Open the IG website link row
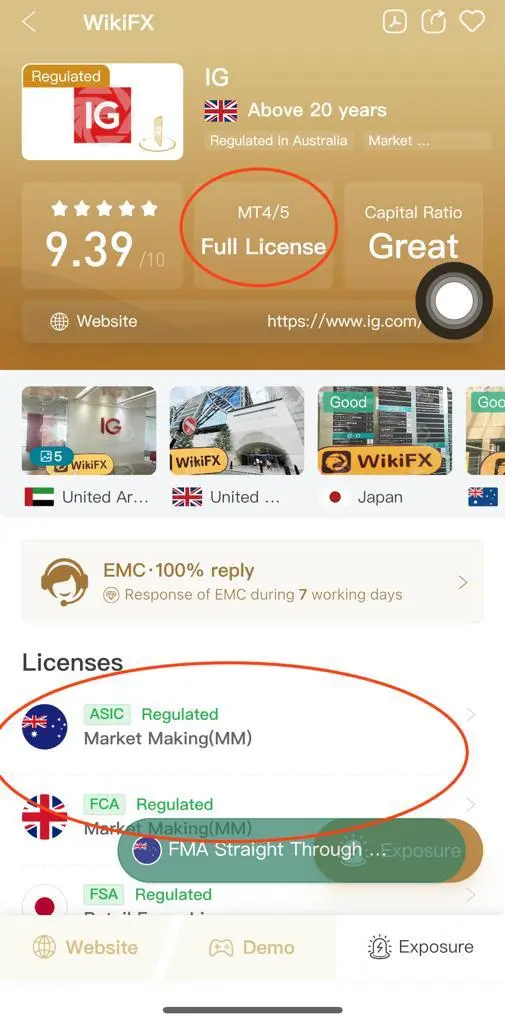Image resolution: width=505 pixels, height=1024 pixels. [x=252, y=321]
